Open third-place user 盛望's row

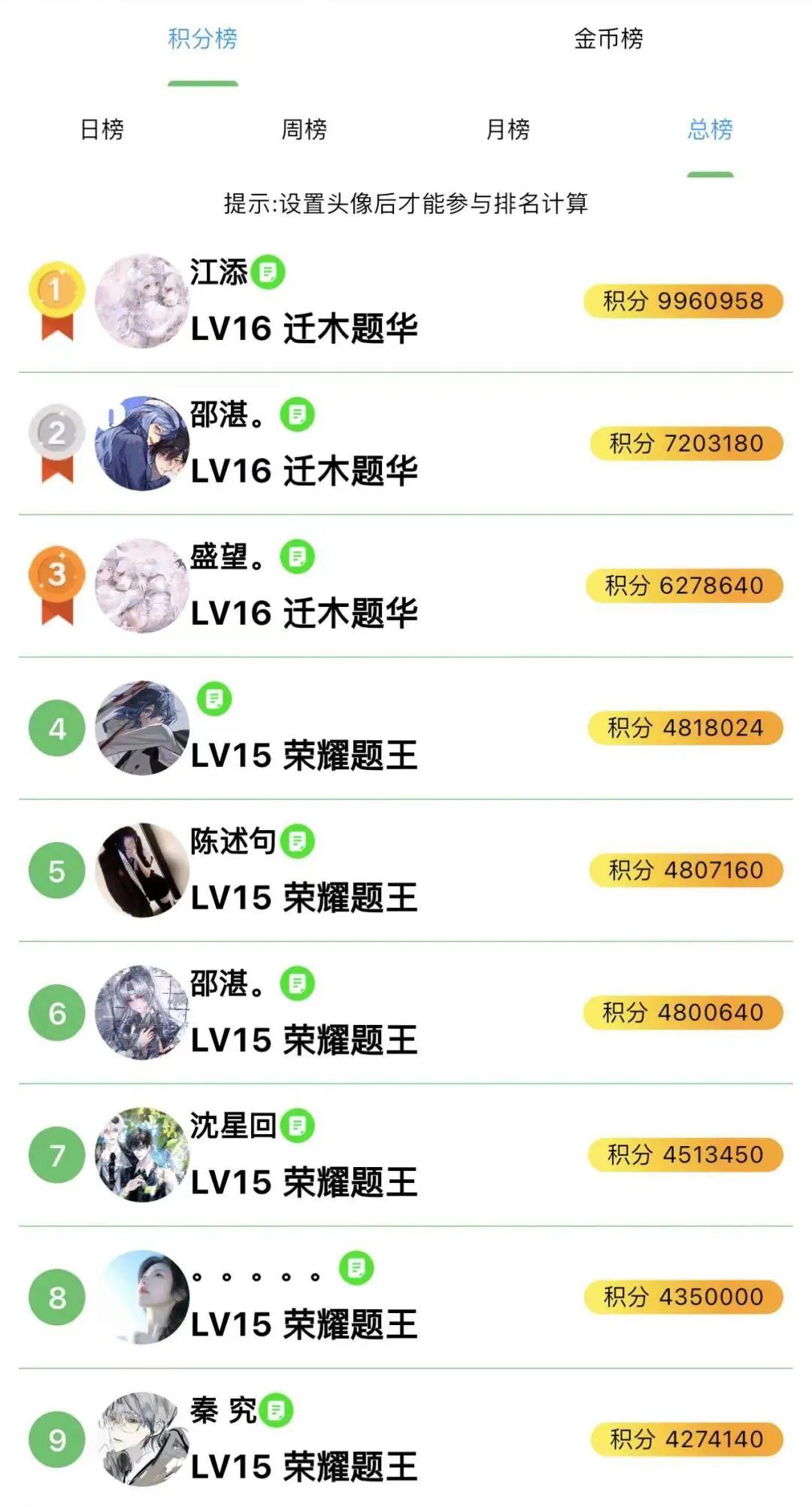[x=406, y=587]
